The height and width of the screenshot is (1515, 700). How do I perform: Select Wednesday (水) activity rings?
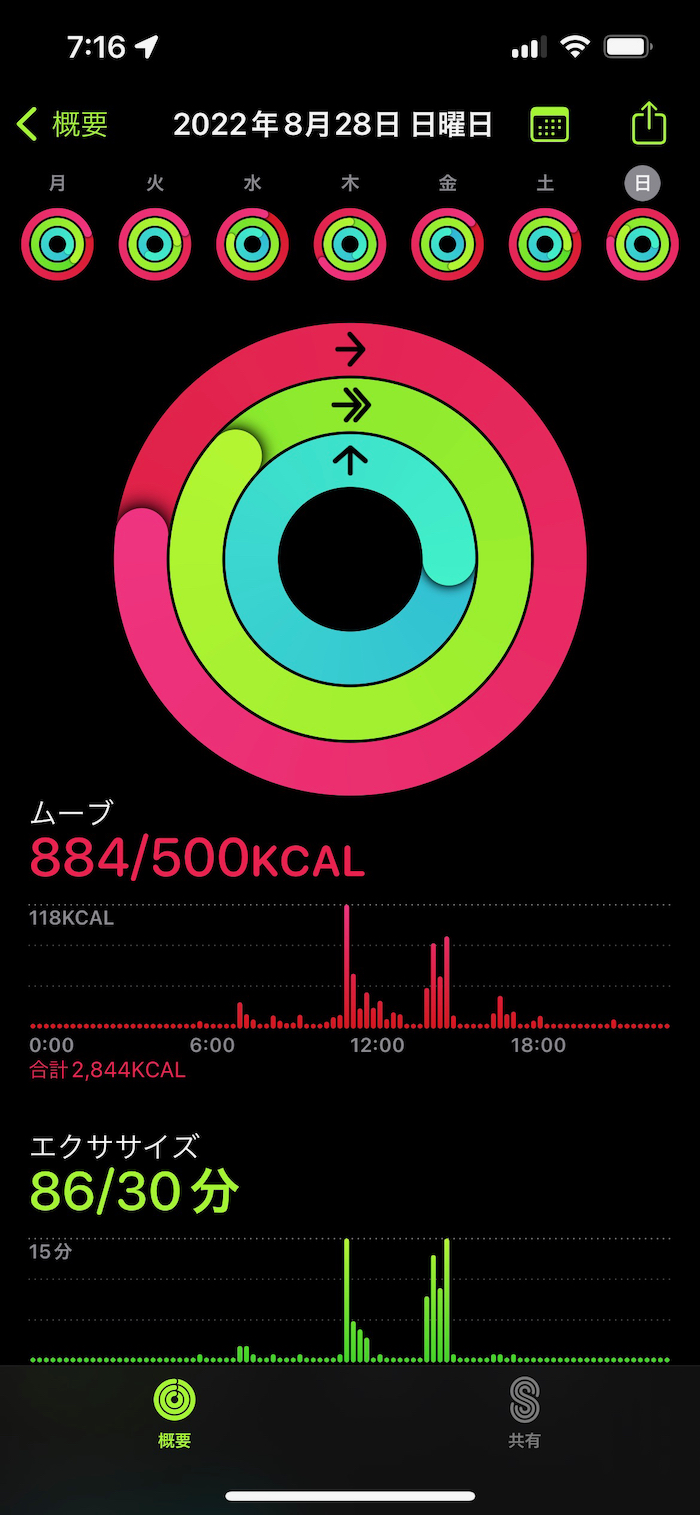tap(253, 243)
